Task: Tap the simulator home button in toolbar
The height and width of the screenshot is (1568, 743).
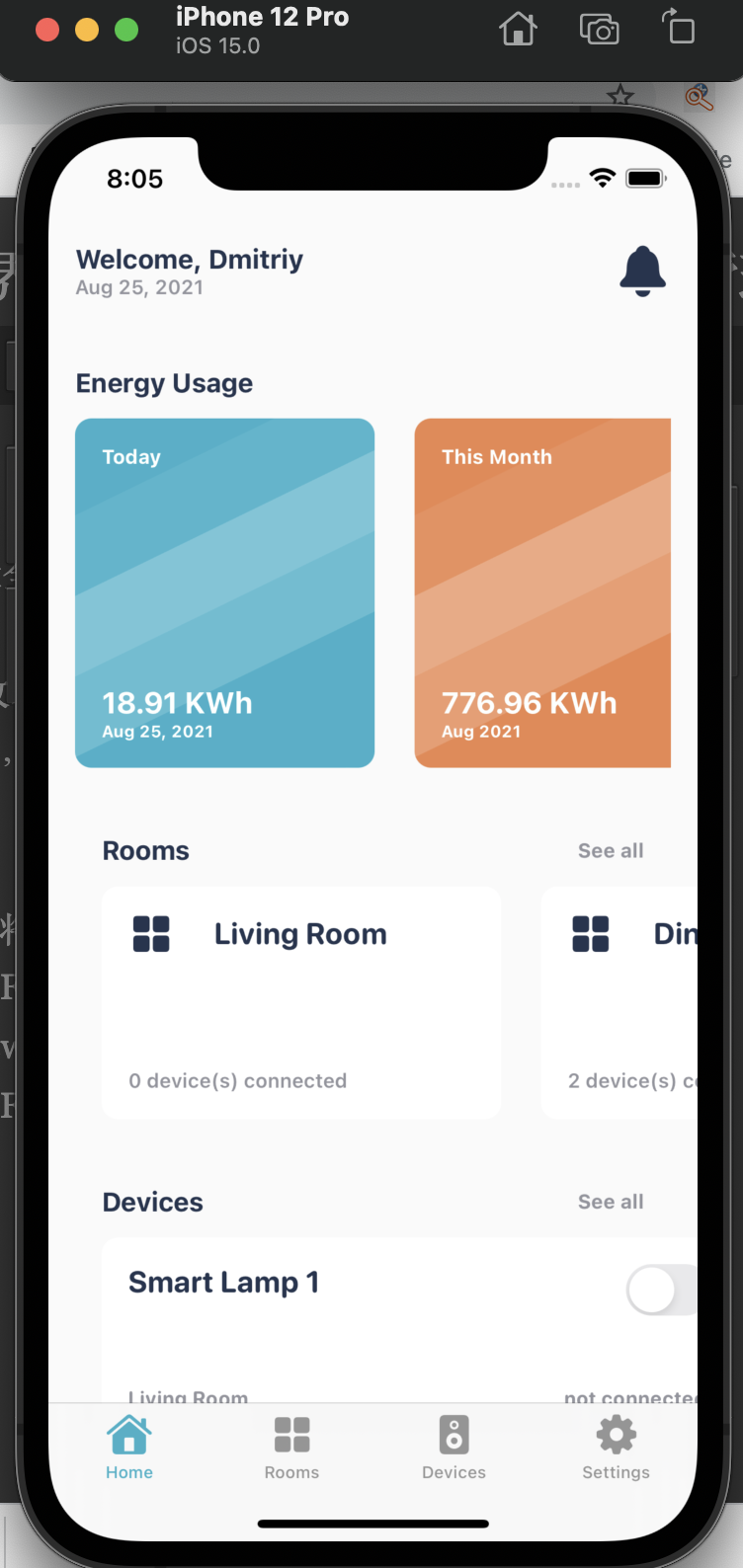Action: coord(518,30)
